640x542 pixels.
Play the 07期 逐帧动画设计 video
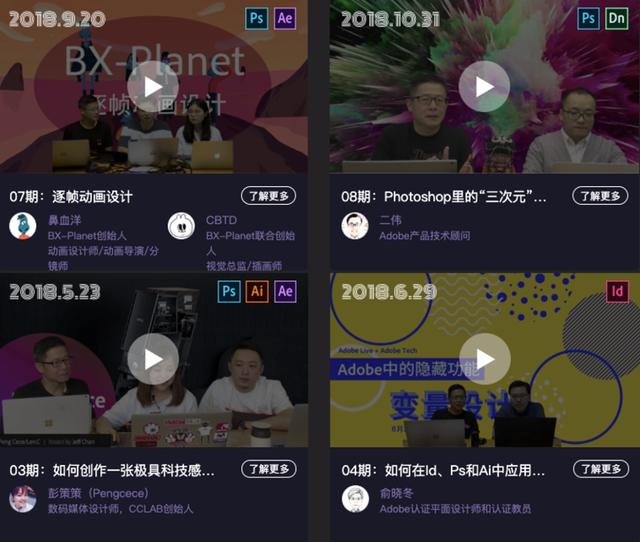click(153, 86)
